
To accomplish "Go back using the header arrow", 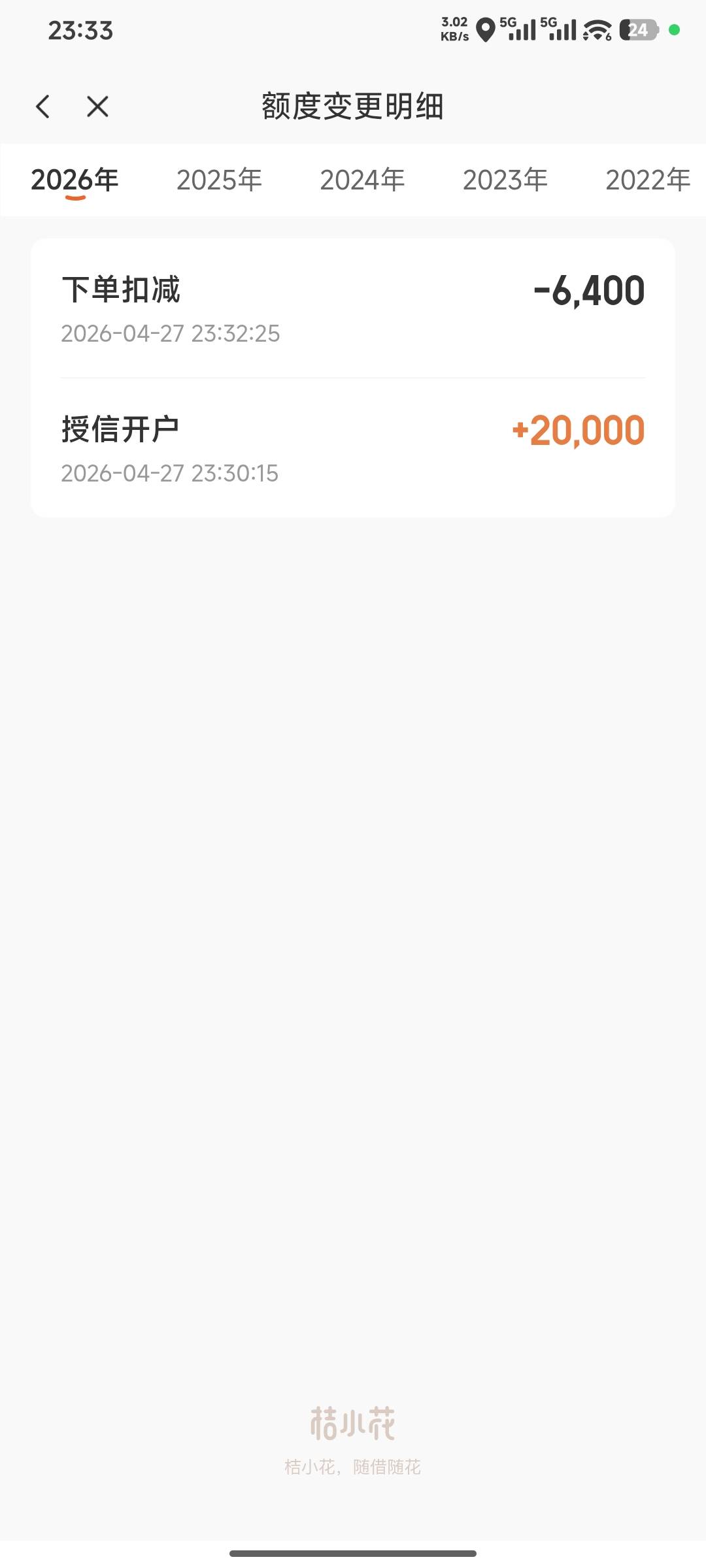I will coord(43,106).
